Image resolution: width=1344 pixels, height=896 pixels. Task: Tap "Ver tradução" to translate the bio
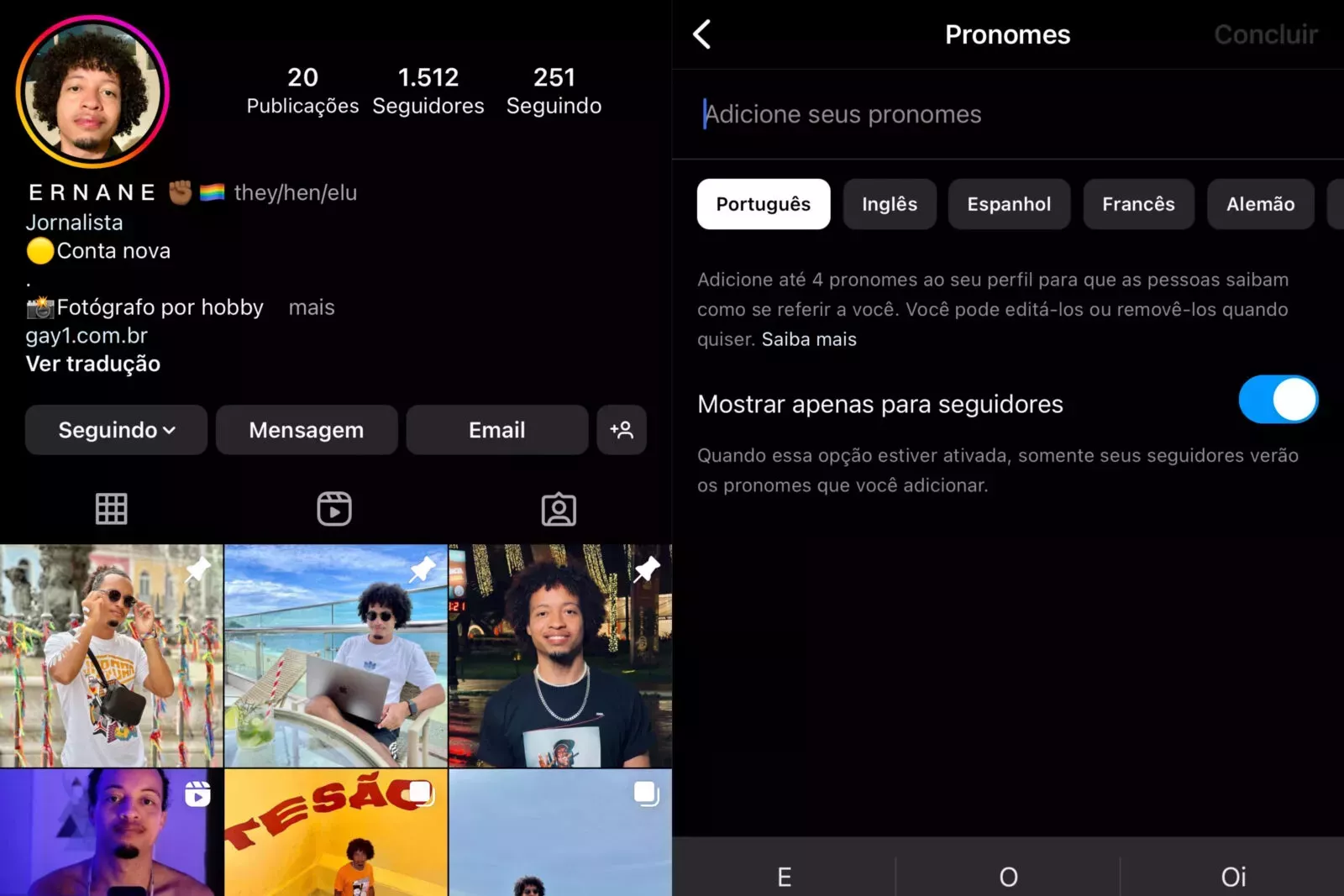tap(93, 364)
